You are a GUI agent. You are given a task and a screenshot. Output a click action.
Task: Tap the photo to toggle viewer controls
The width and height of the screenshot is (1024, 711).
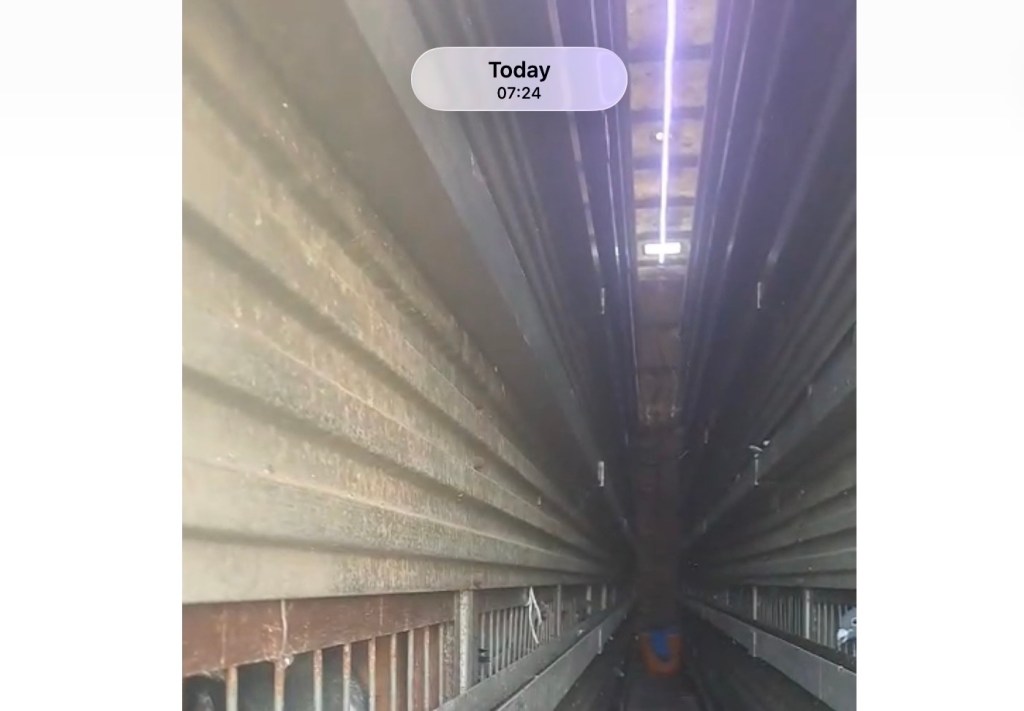coord(519,400)
